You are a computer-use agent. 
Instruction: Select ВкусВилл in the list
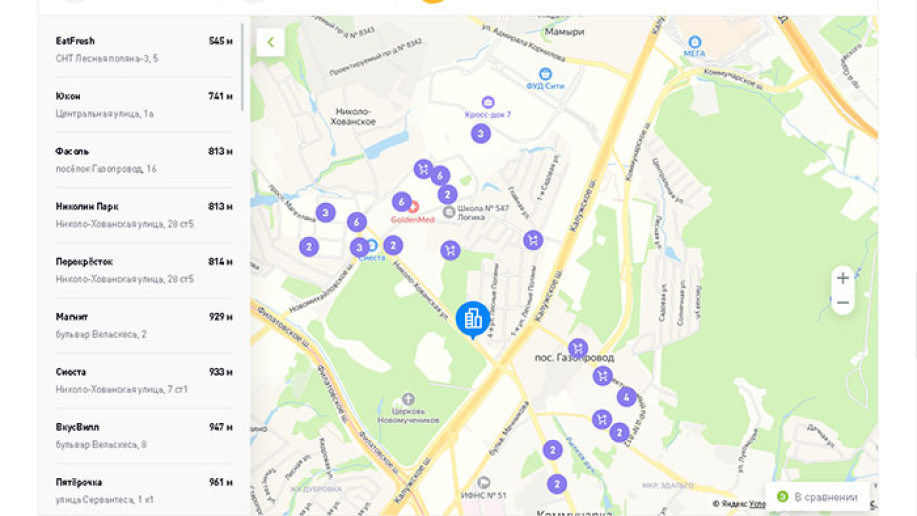143,435
